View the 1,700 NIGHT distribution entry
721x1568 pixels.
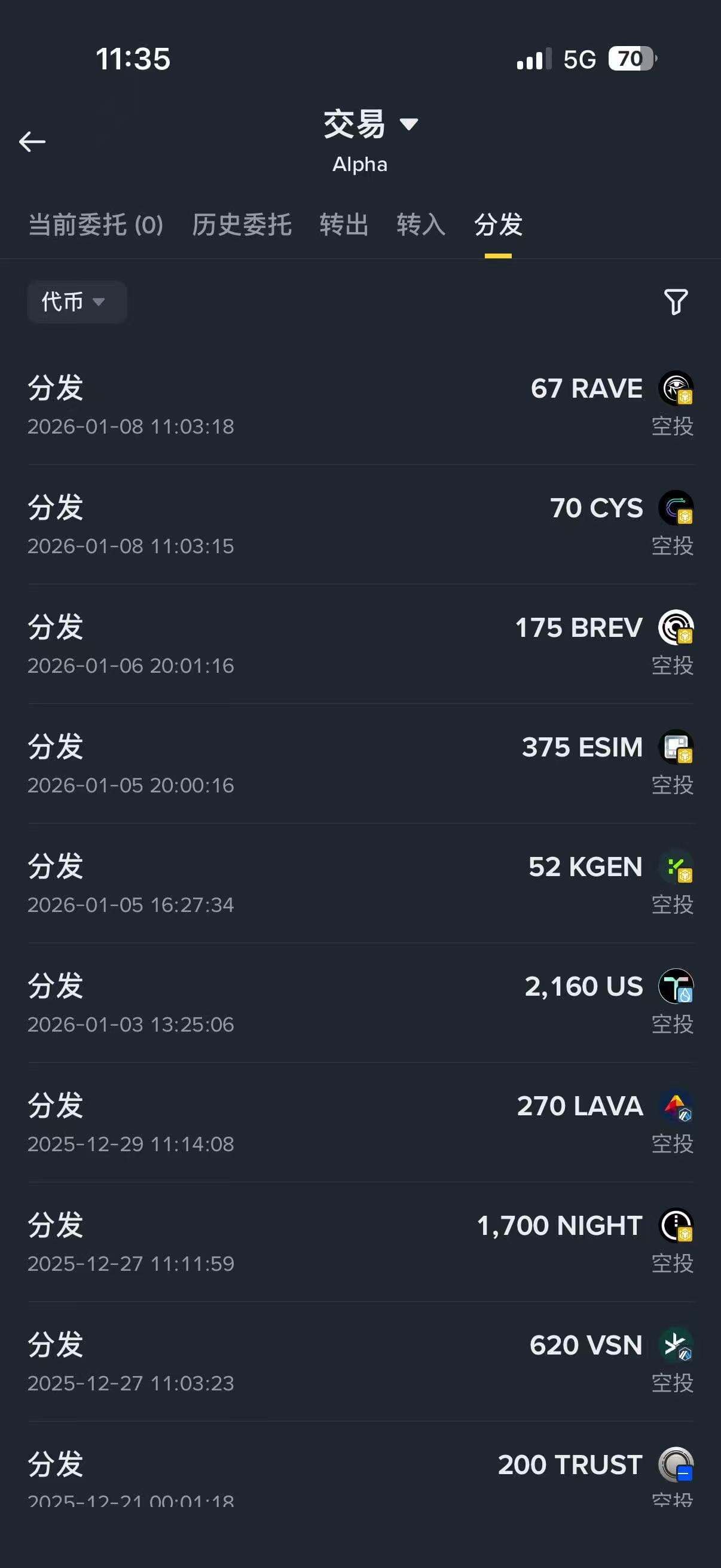pos(360,1243)
